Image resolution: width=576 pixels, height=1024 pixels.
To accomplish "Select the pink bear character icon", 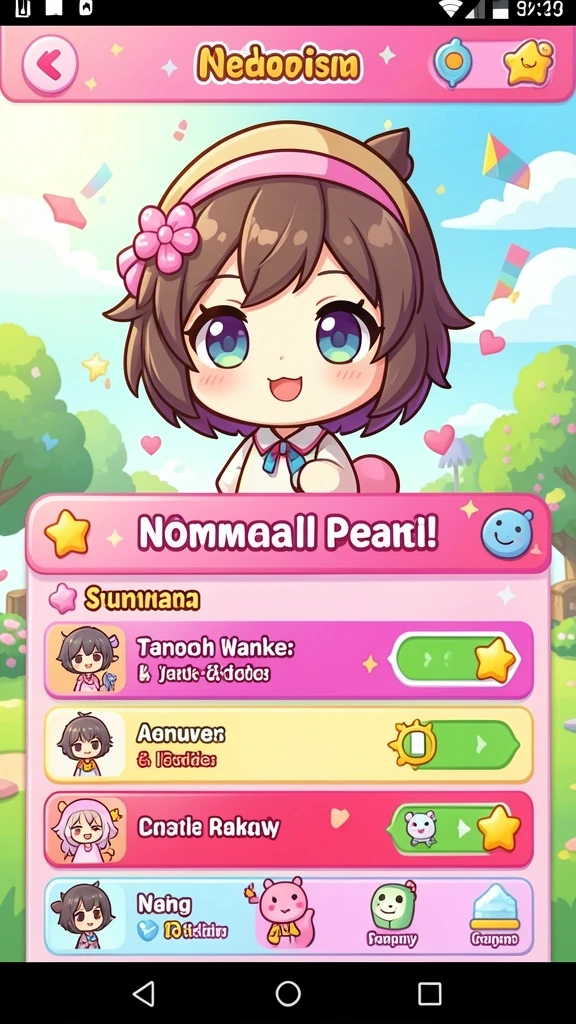I will pos(282,912).
